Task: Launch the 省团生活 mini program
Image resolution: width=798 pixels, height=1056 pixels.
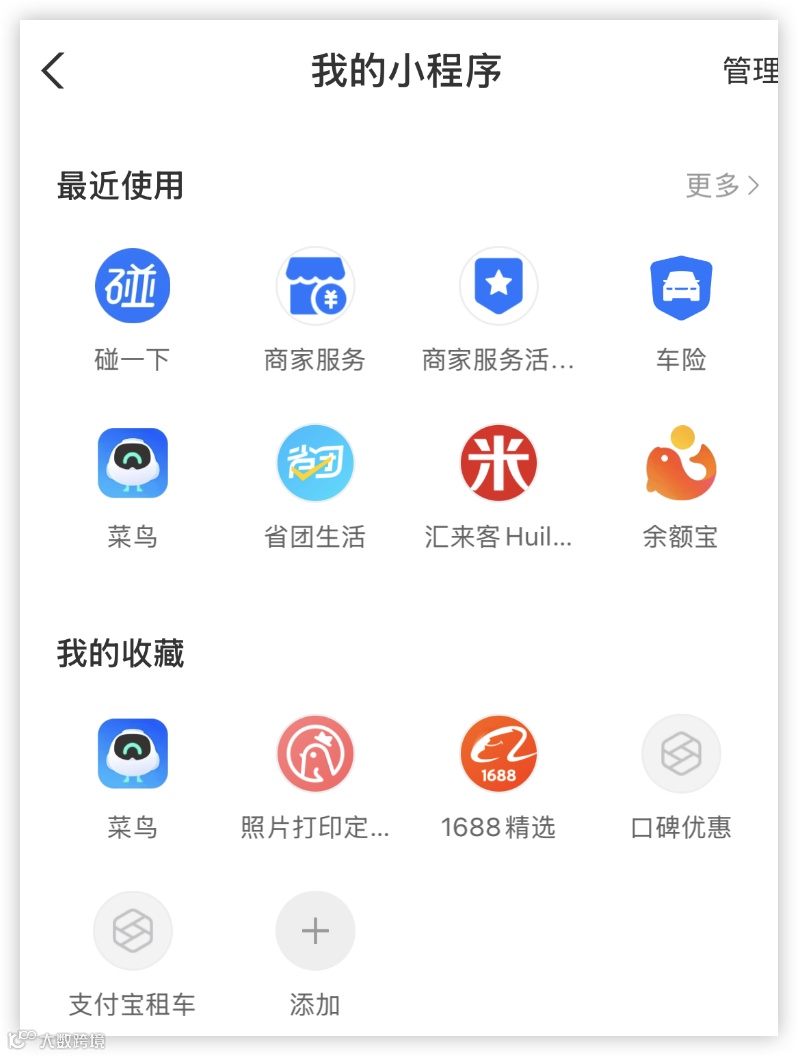Action: (315, 464)
